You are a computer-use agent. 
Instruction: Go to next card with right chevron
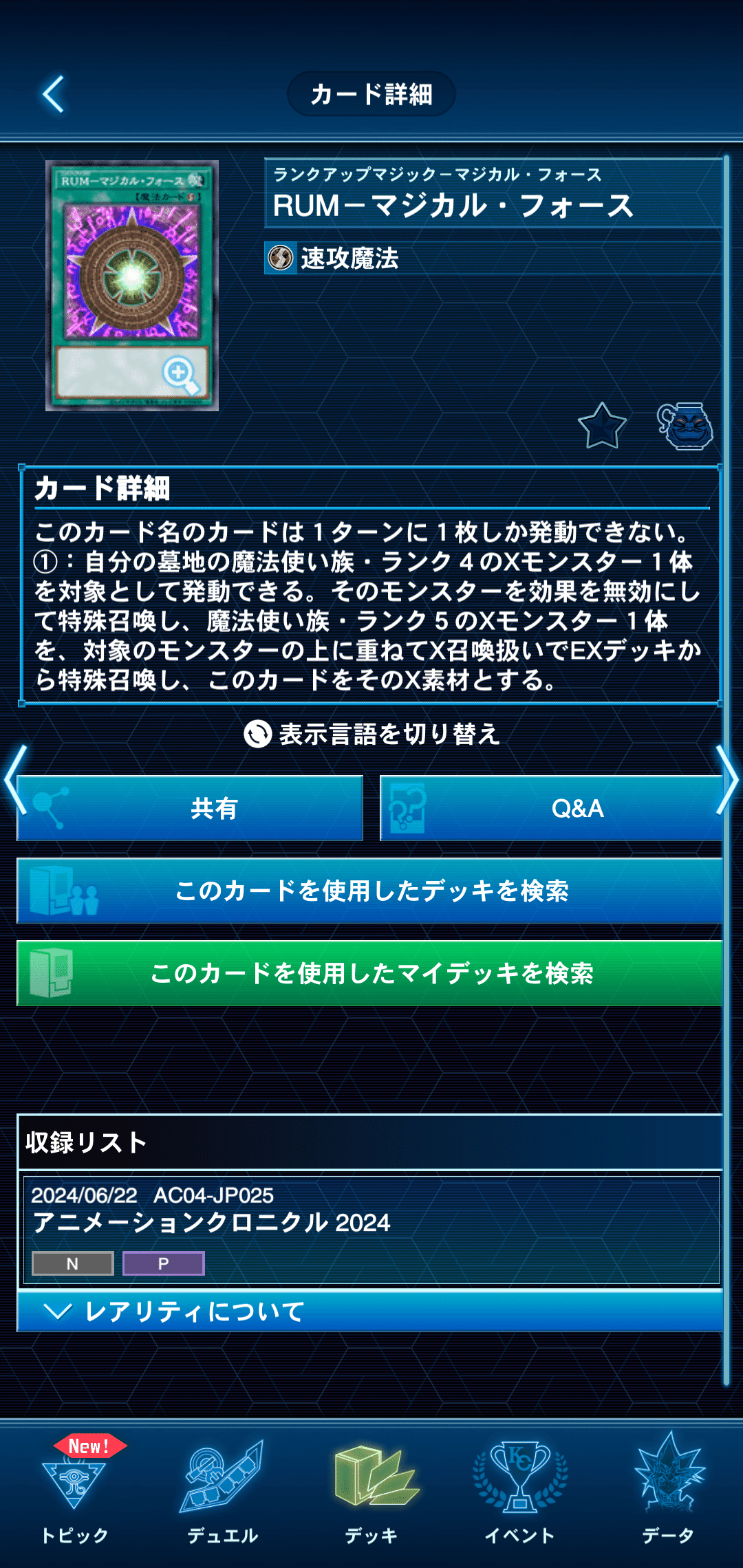(728, 779)
